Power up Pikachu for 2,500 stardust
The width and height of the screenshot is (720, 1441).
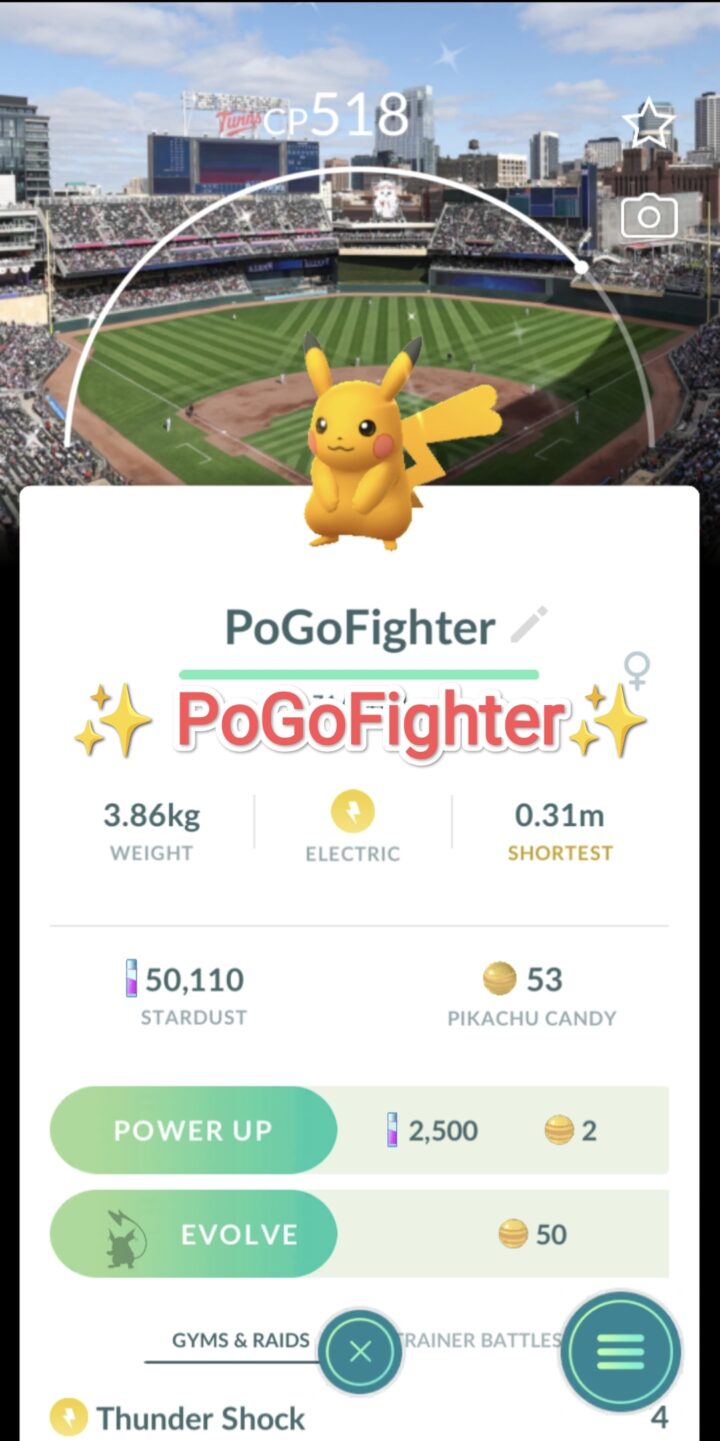pyautogui.click(x=194, y=1130)
